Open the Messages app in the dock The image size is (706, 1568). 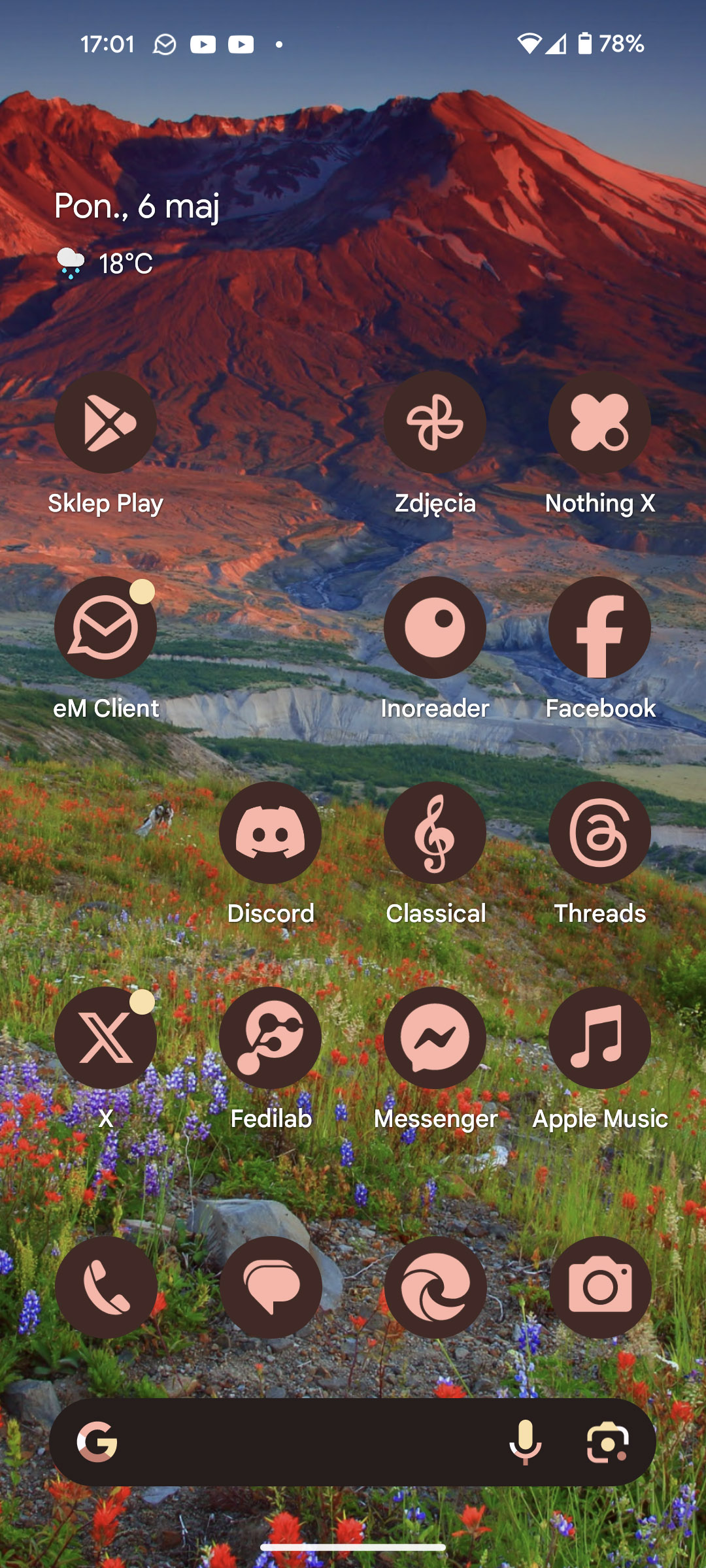271,1287
